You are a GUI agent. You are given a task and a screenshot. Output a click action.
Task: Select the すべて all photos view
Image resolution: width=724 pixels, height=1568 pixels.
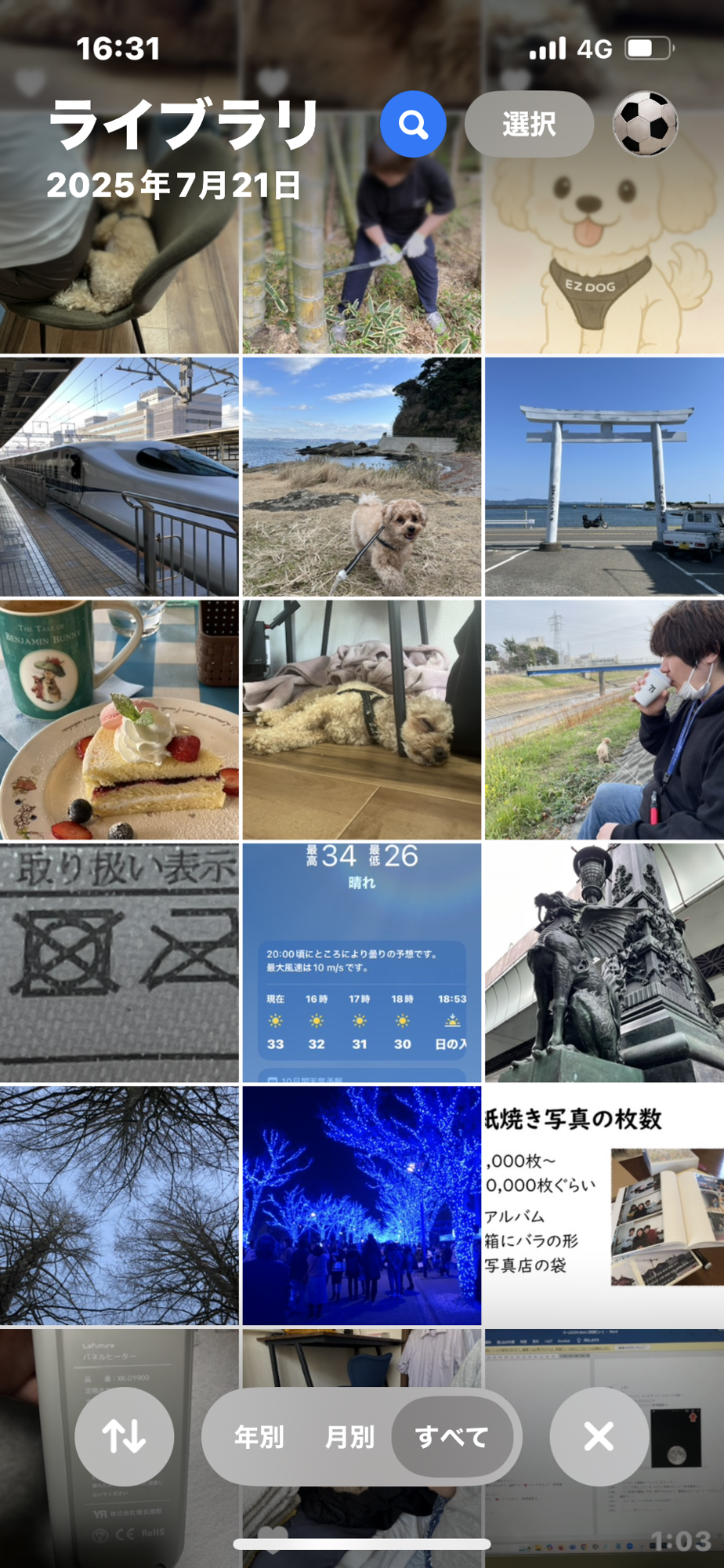click(x=452, y=1436)
